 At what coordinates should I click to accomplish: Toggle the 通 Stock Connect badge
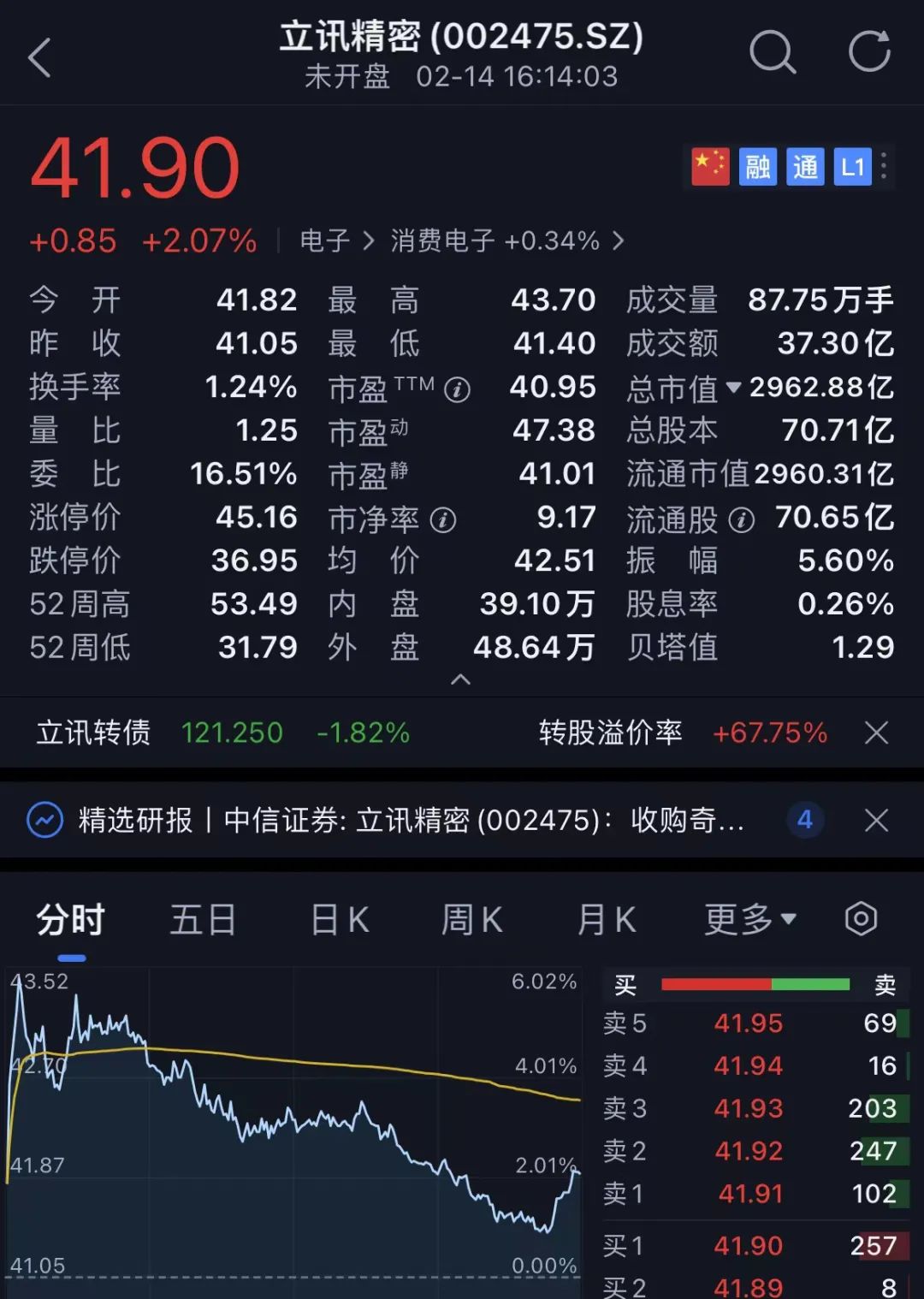tap(804, 166)
